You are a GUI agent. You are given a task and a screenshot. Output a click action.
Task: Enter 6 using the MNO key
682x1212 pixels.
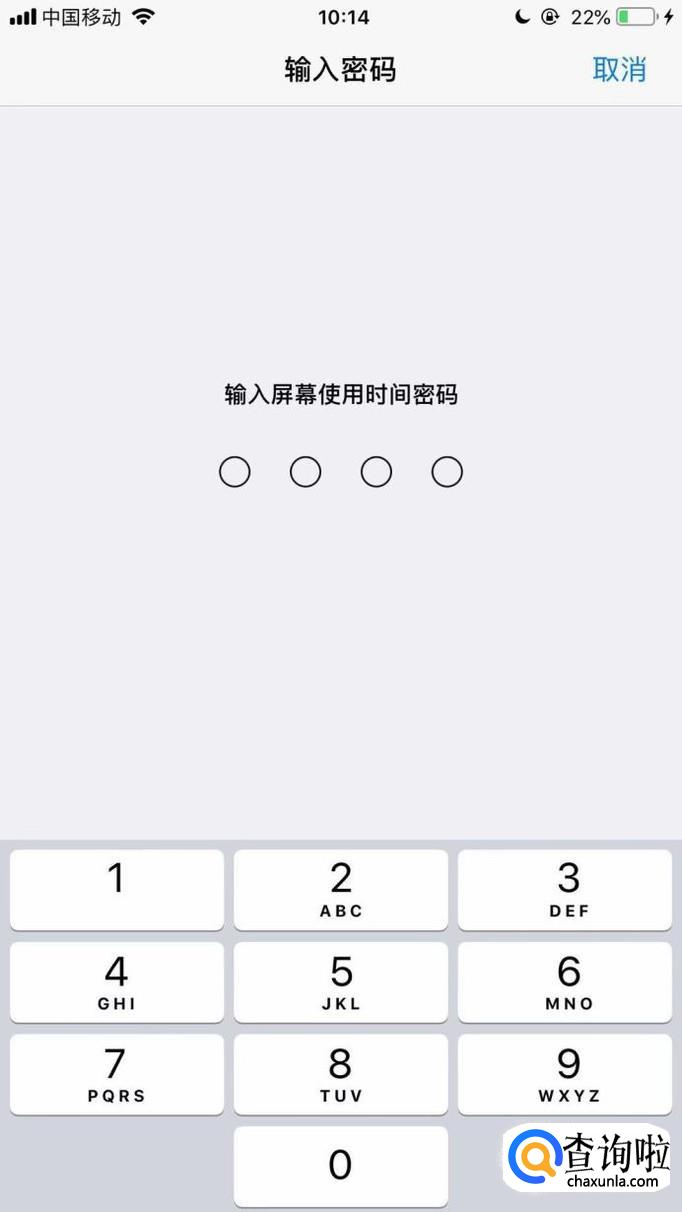(565, 981)
